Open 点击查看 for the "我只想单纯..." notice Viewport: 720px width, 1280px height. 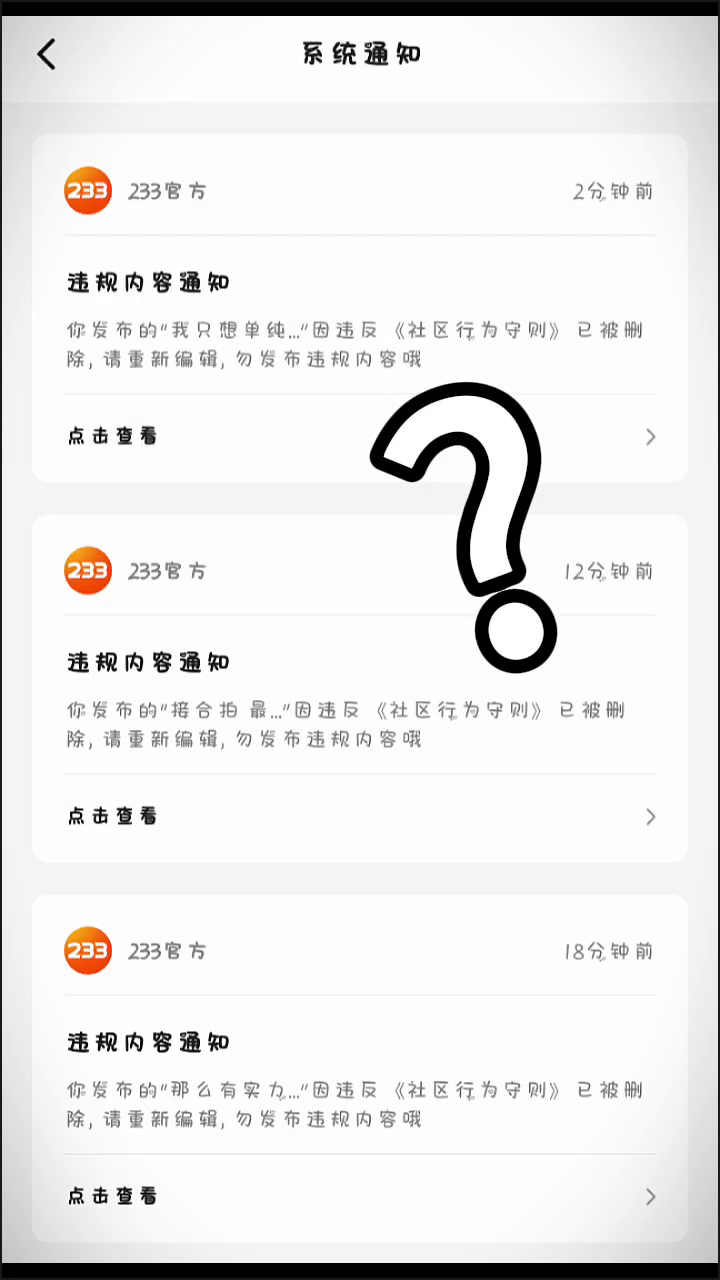[x=113, y=436]
